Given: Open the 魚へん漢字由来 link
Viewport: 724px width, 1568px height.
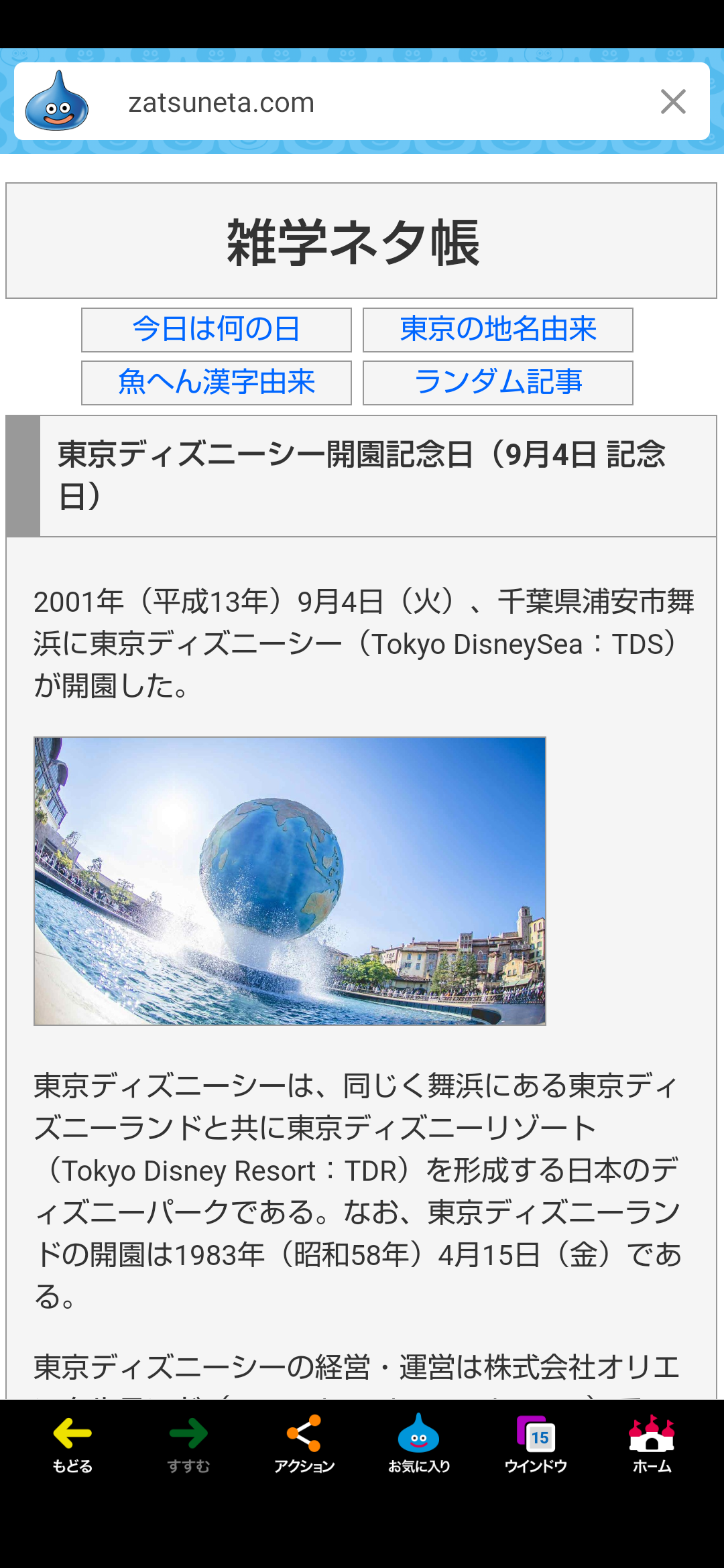Looking at the screenshot, I should tap(217, 383).
